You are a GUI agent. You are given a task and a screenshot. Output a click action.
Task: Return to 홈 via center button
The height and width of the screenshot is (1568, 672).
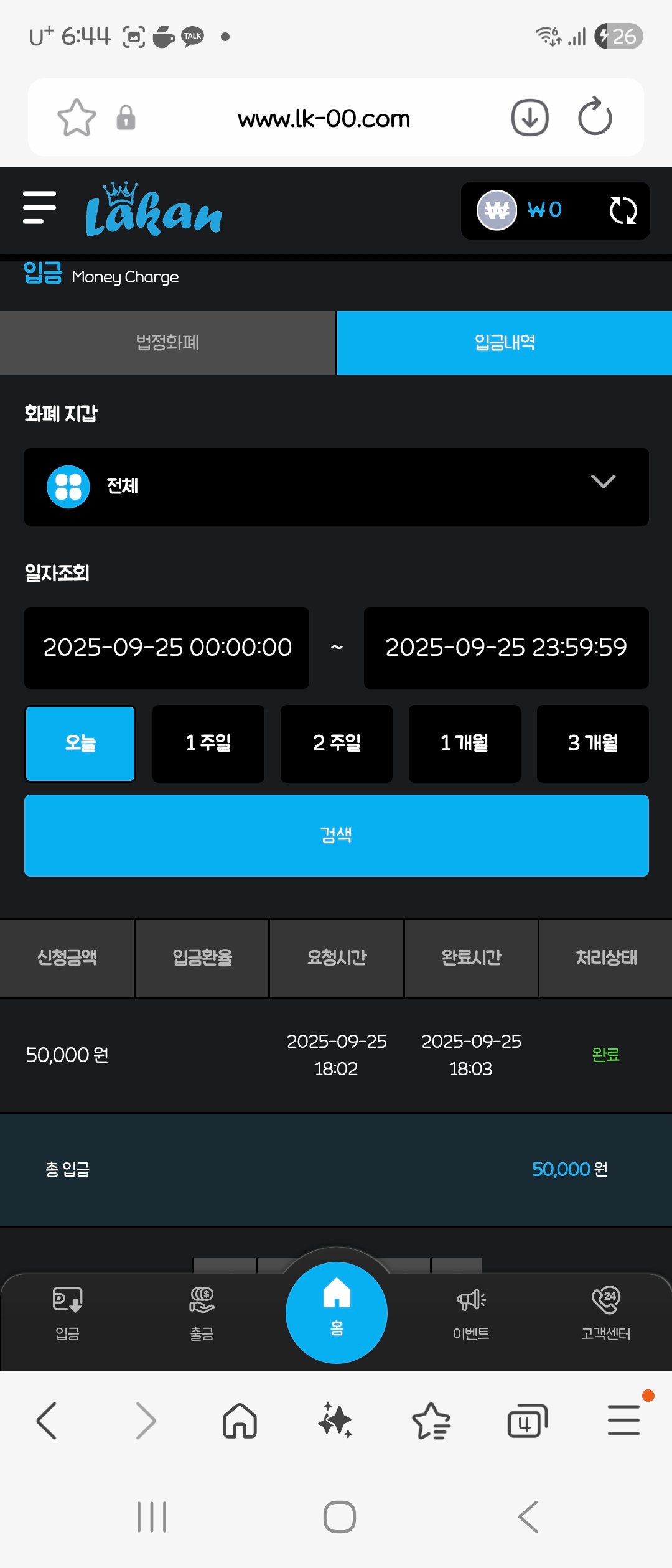tap(337, 1312)
